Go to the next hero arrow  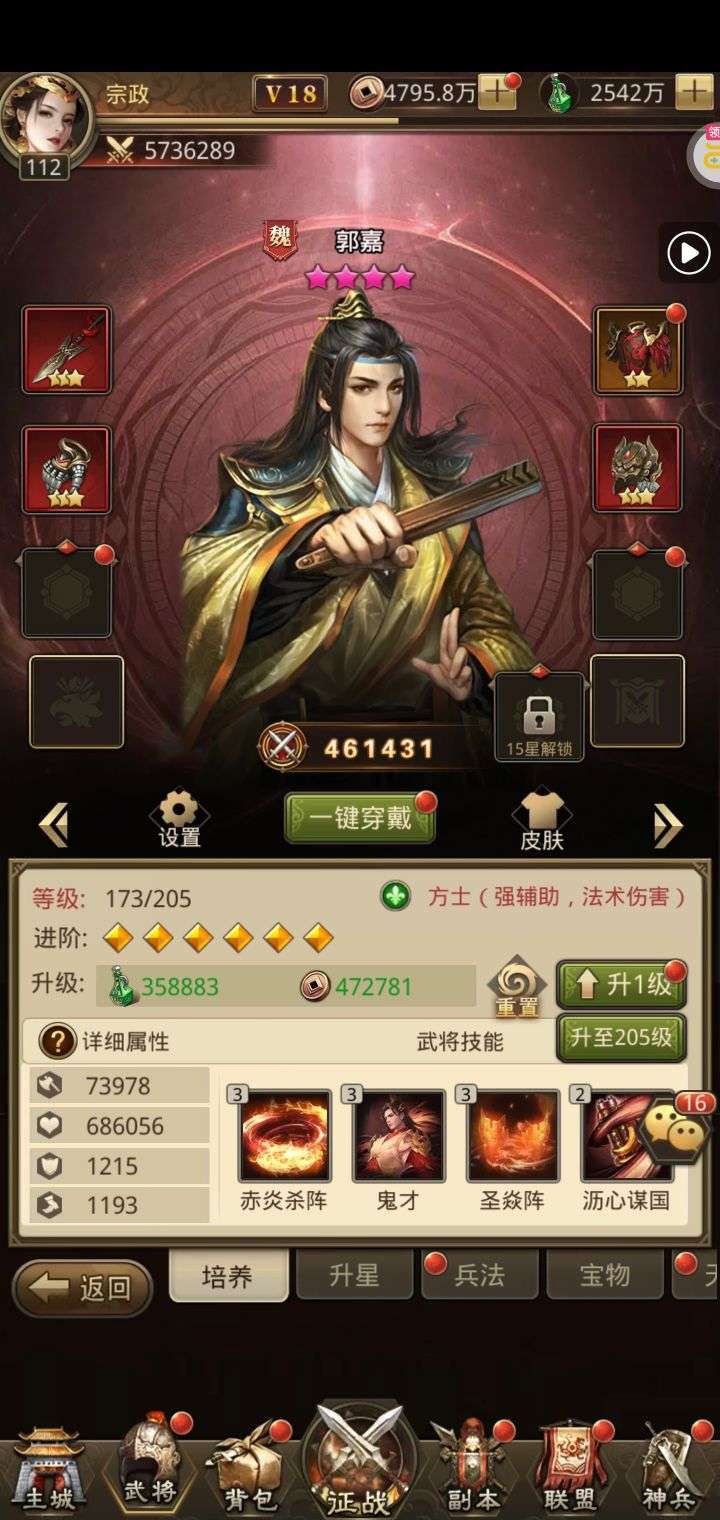[667, 825]
